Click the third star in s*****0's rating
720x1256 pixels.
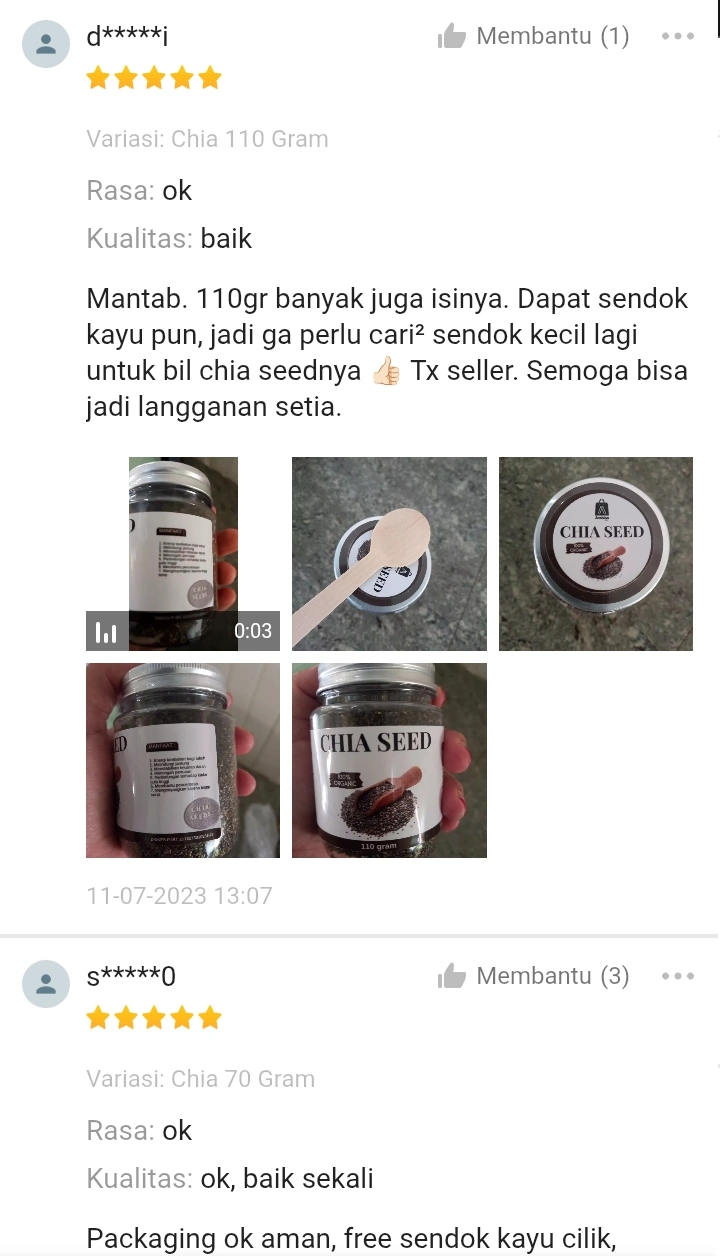(x=154, y=1017)
